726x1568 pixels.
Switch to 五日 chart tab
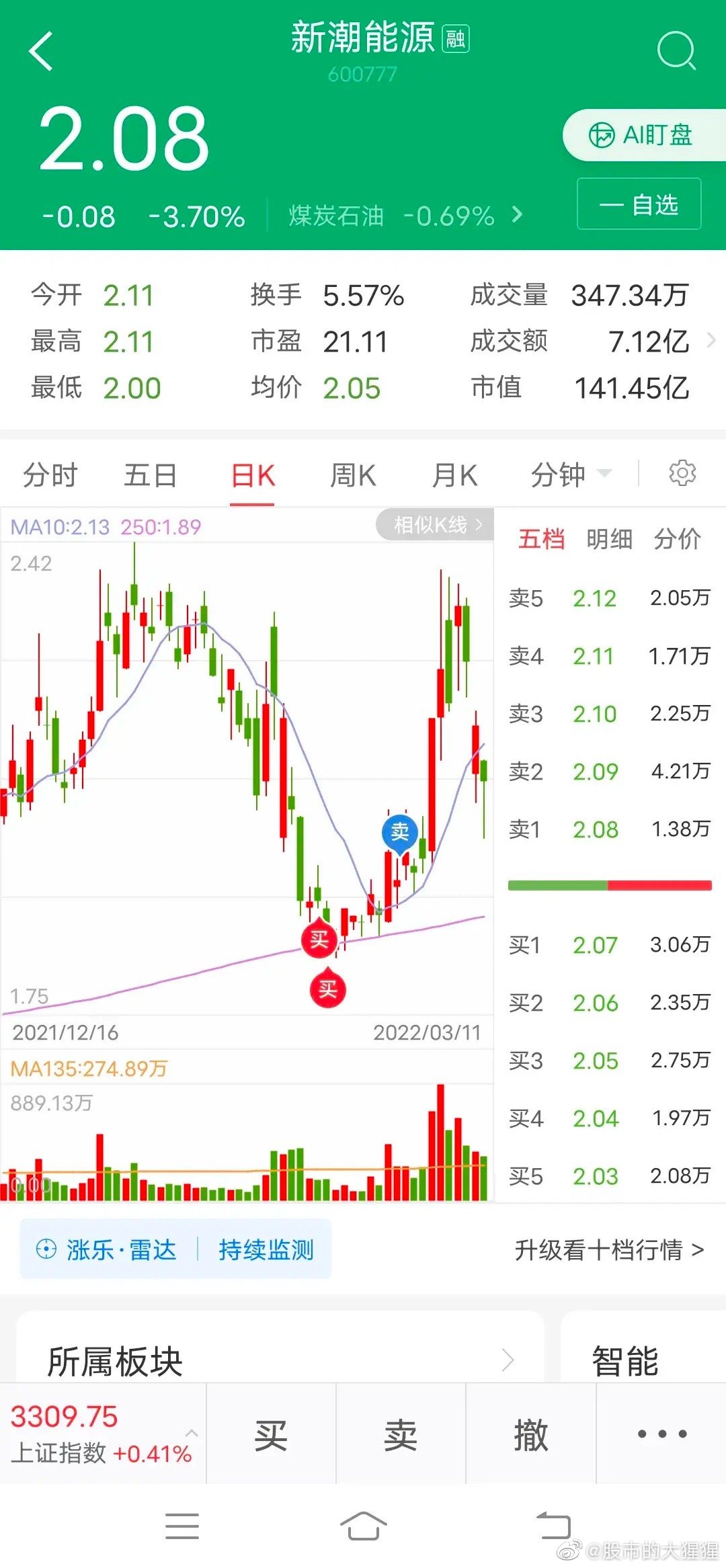click(151, 475)
